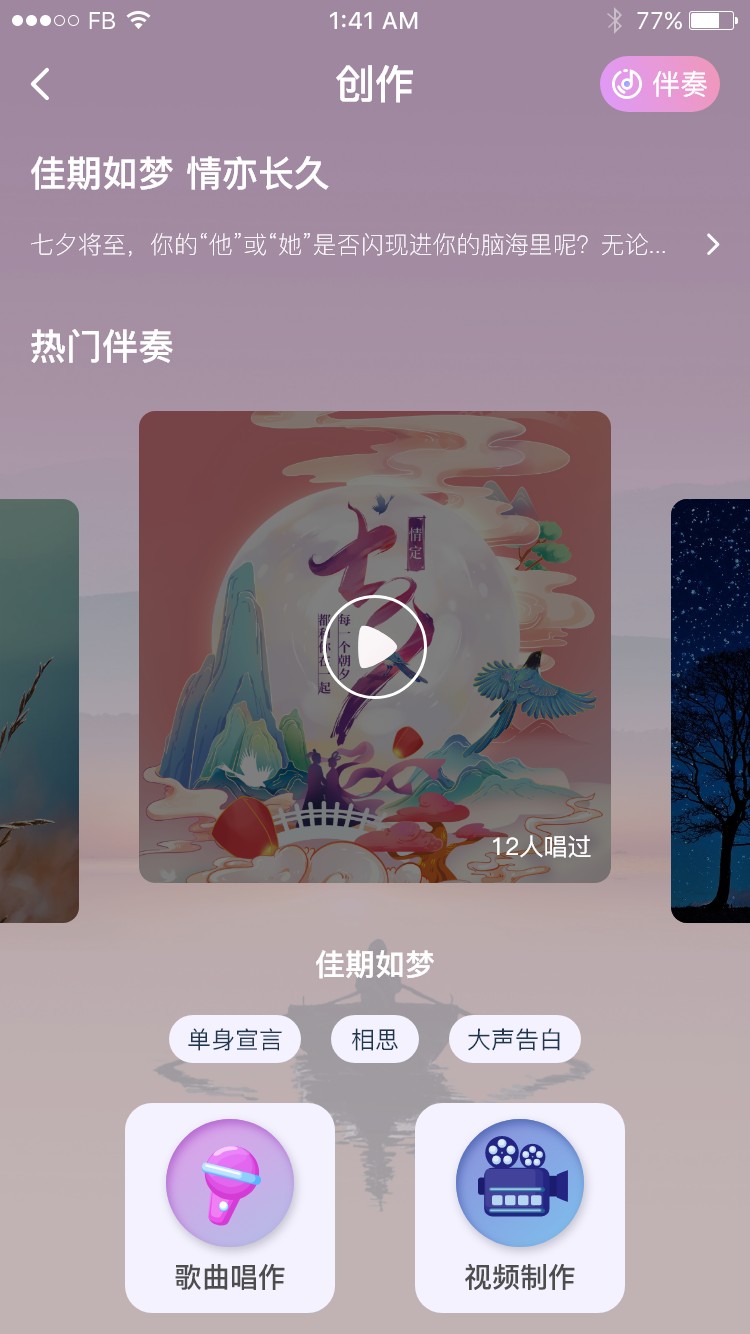The height and width of the screenshot is (1334, 750).
Task: Select the 相思 tag chip
Action: click(x=375, y=1040)
